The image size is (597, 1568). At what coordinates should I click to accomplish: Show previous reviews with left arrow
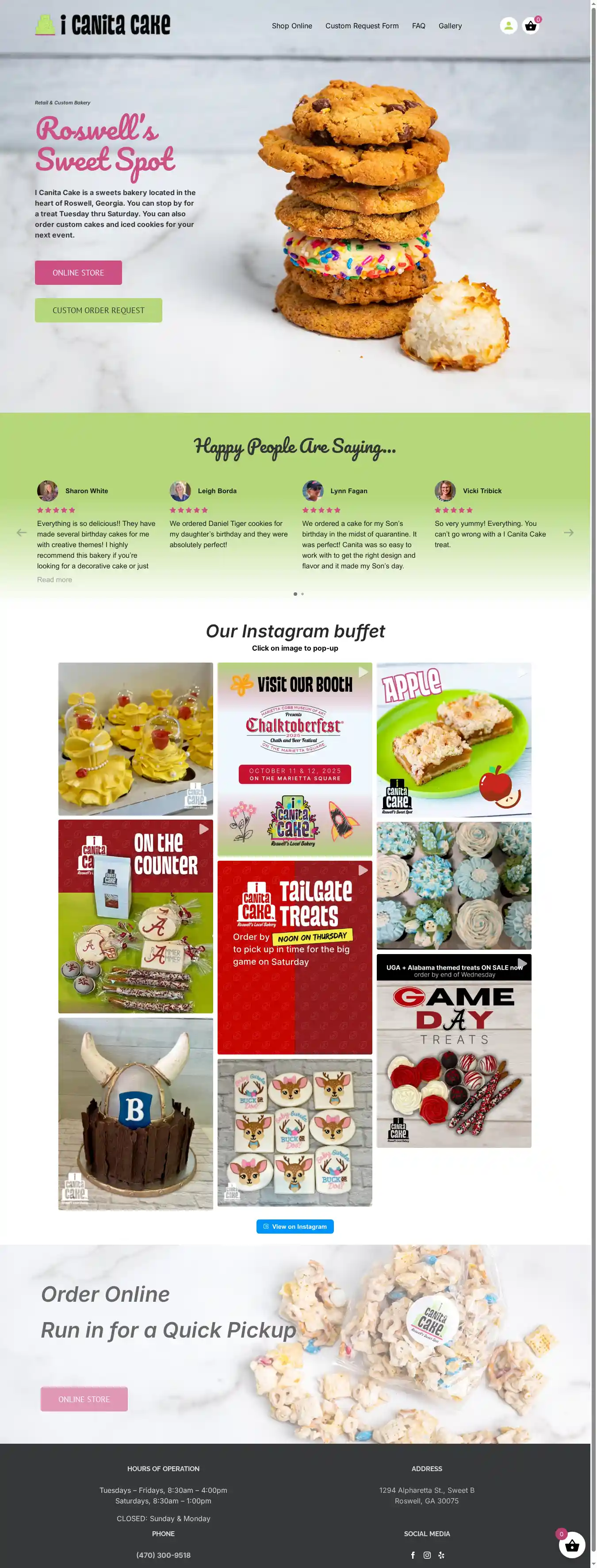(21, 533)
